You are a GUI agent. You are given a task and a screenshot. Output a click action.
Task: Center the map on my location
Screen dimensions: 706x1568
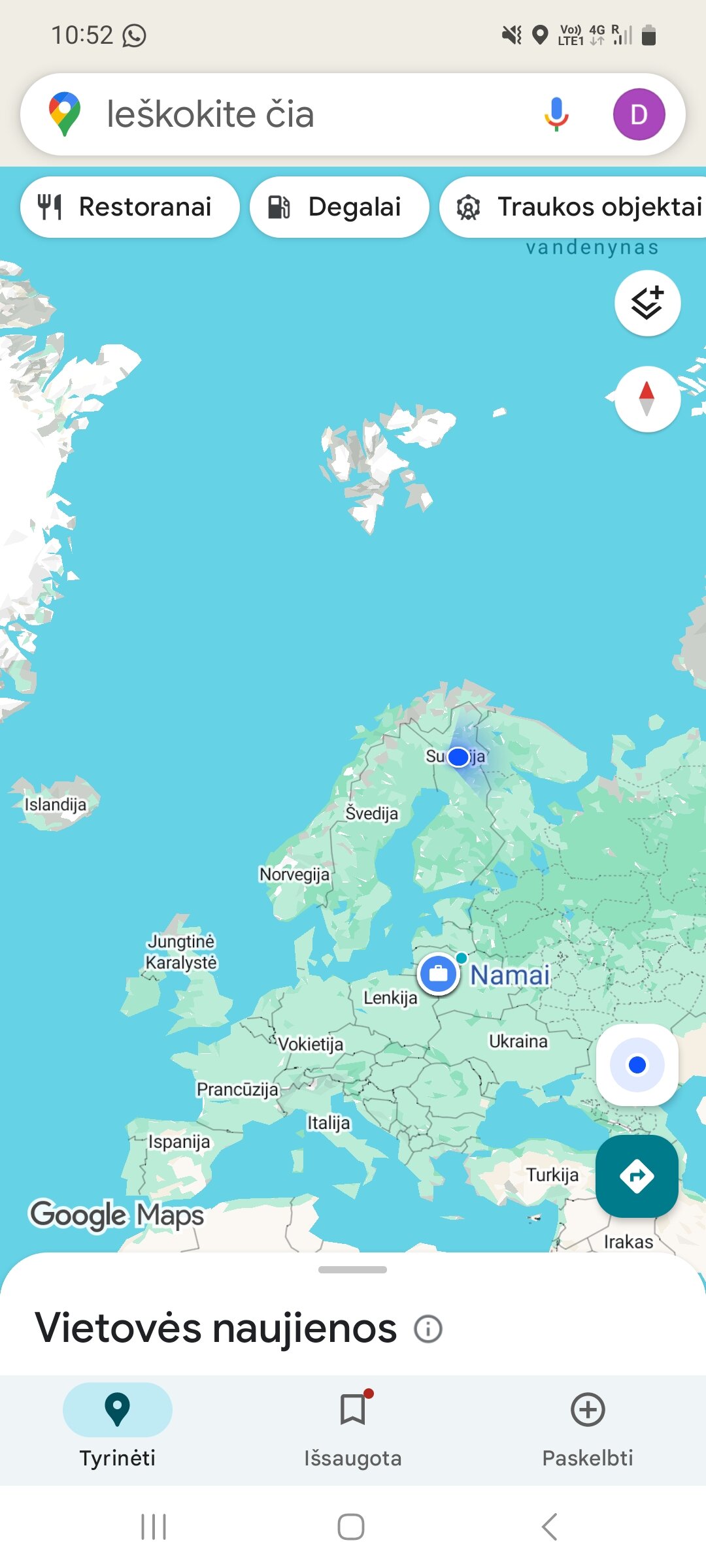pyautogui.click(x=637, y=1065)
